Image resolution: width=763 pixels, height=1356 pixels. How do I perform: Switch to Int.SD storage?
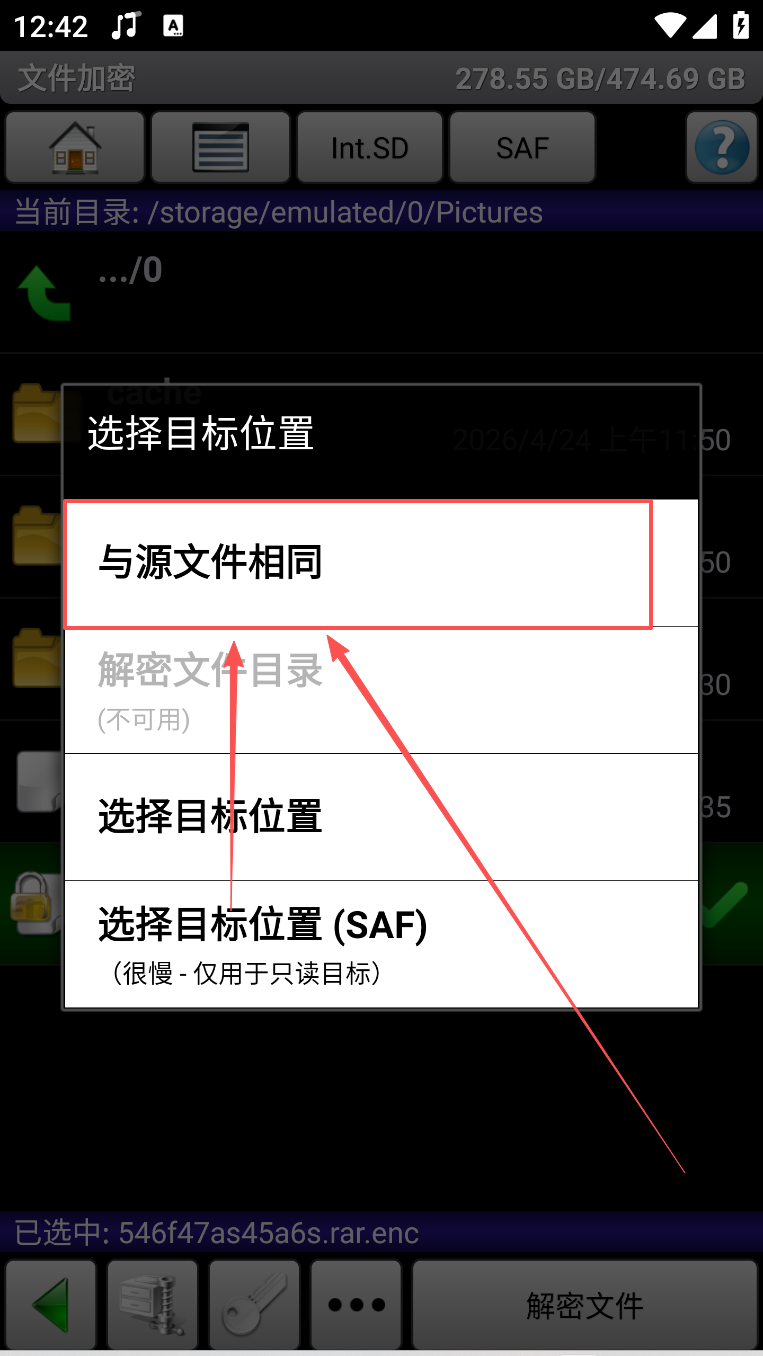point(369,147)
